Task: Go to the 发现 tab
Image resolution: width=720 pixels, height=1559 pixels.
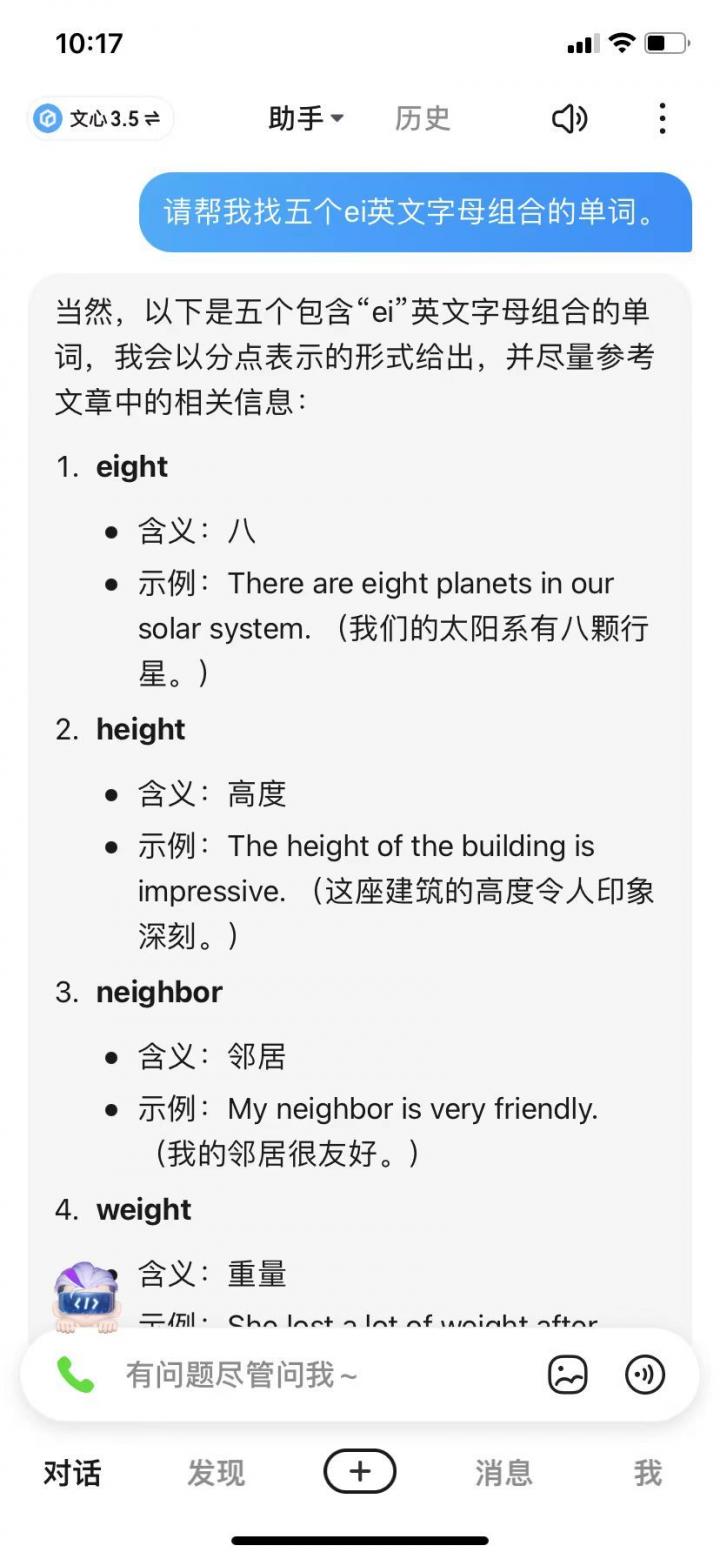Action: (x=216, y=1472)
